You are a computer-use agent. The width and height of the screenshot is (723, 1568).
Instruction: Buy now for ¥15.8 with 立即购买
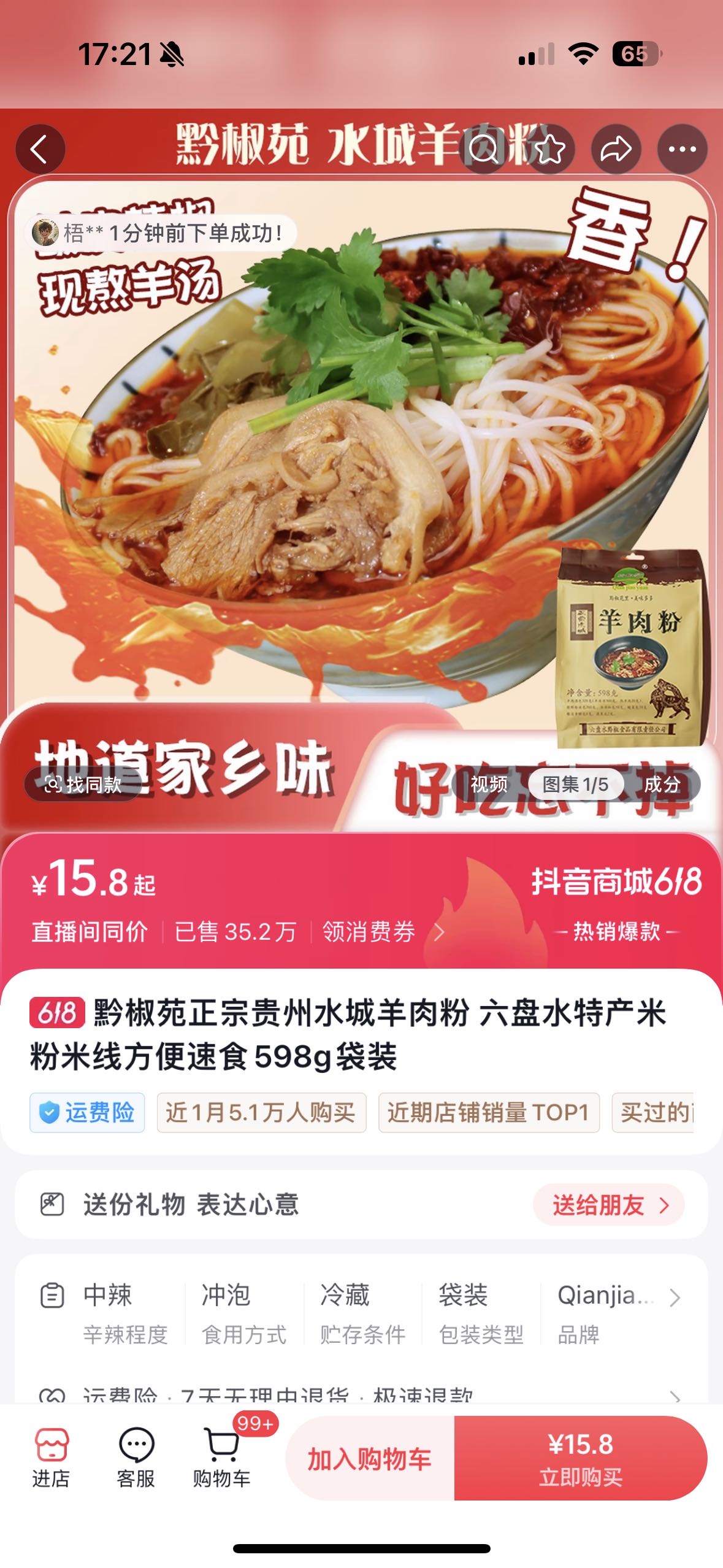click(580, 1459)
